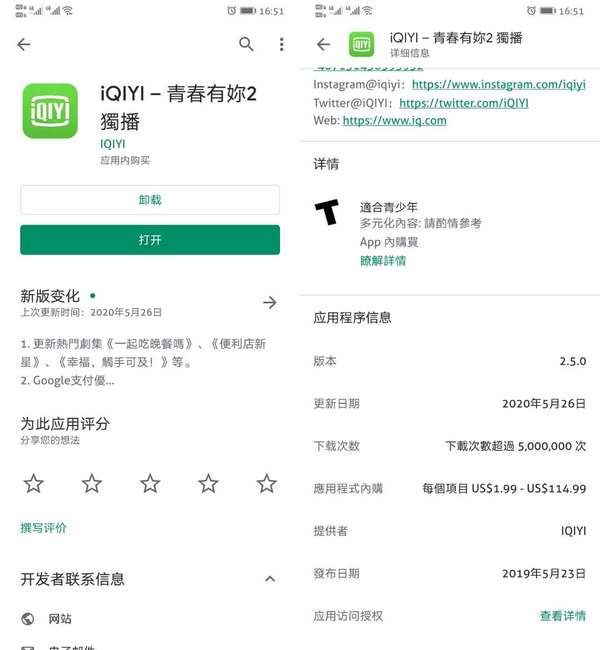This screenshot has width=600, height=650.
Task: Open the overflow menu beside search
Action: pos(281,44)
